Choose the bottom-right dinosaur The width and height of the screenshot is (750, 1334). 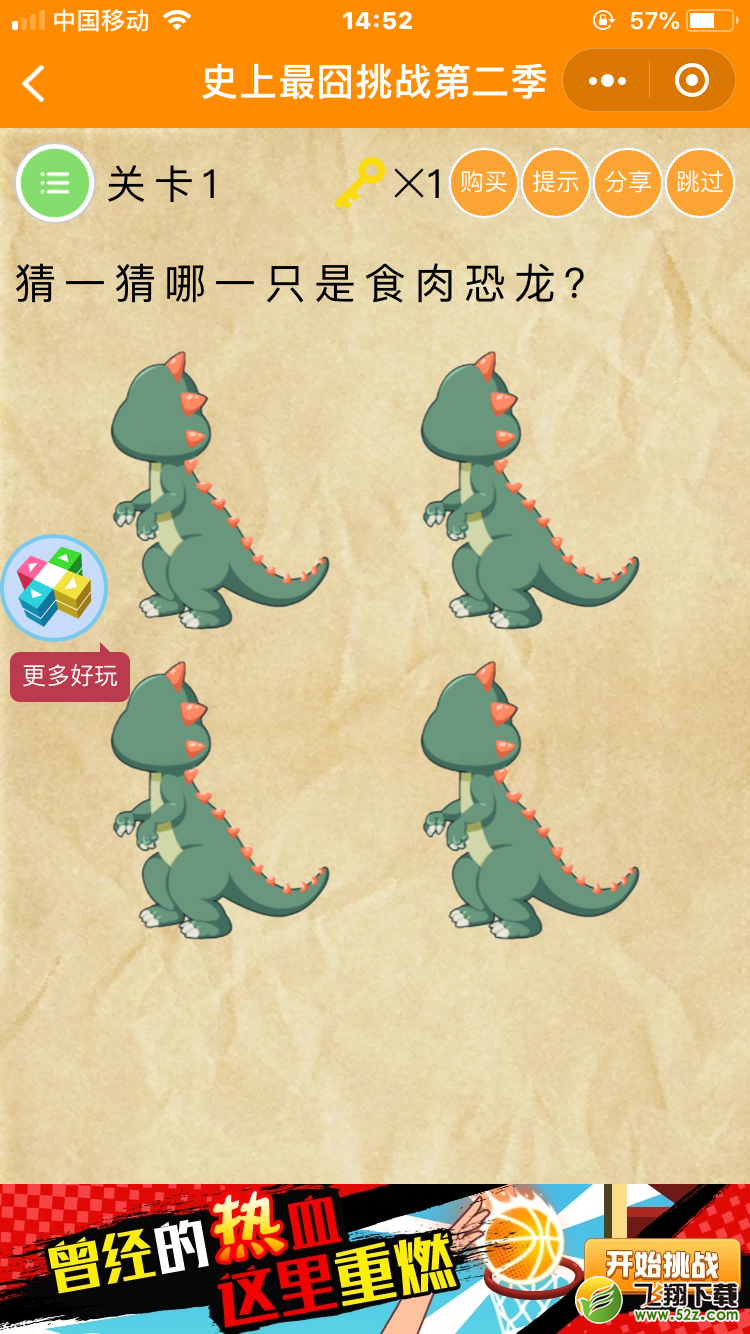tap(522, 802)
